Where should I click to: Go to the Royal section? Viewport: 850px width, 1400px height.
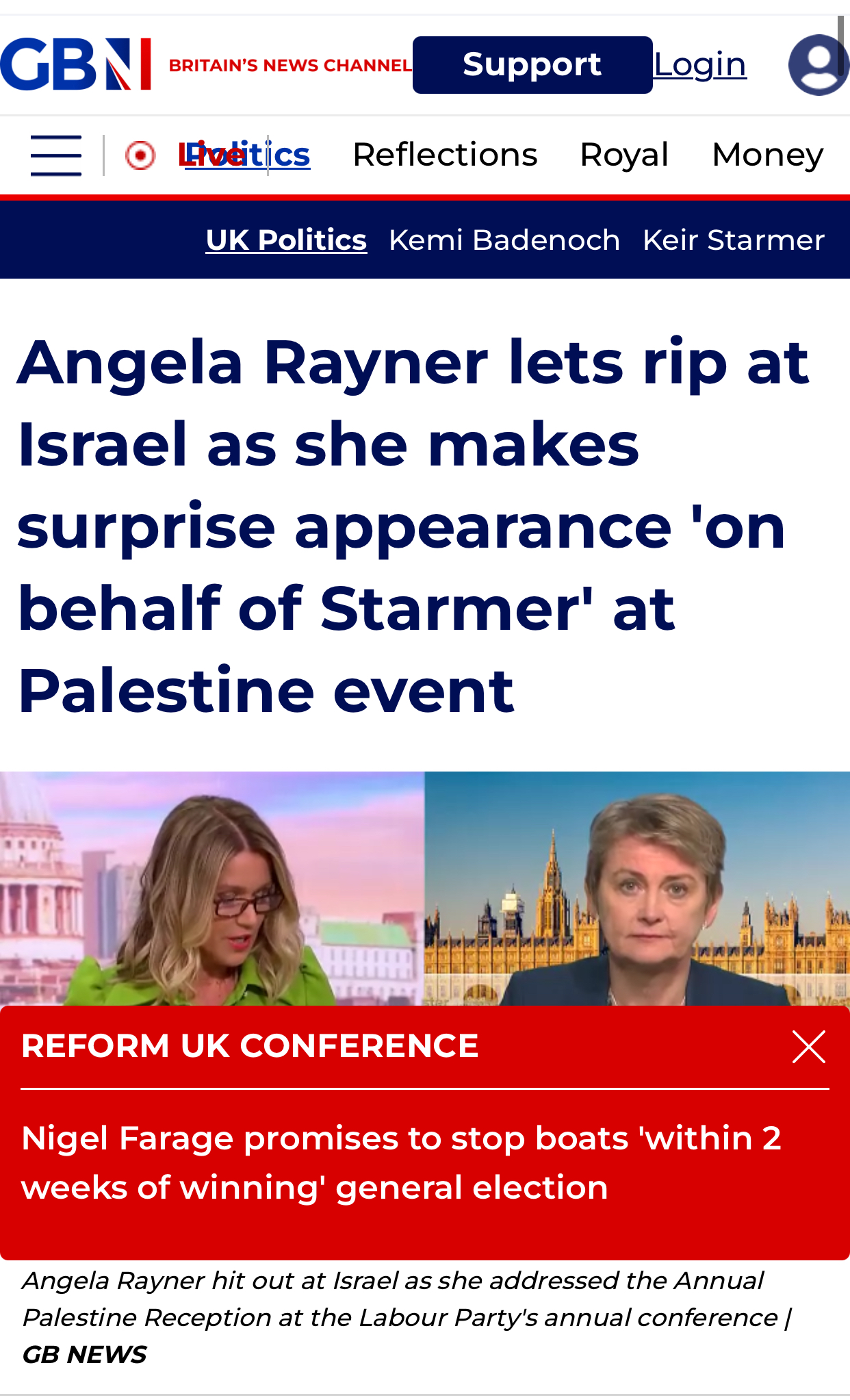(x=623, y=155)
